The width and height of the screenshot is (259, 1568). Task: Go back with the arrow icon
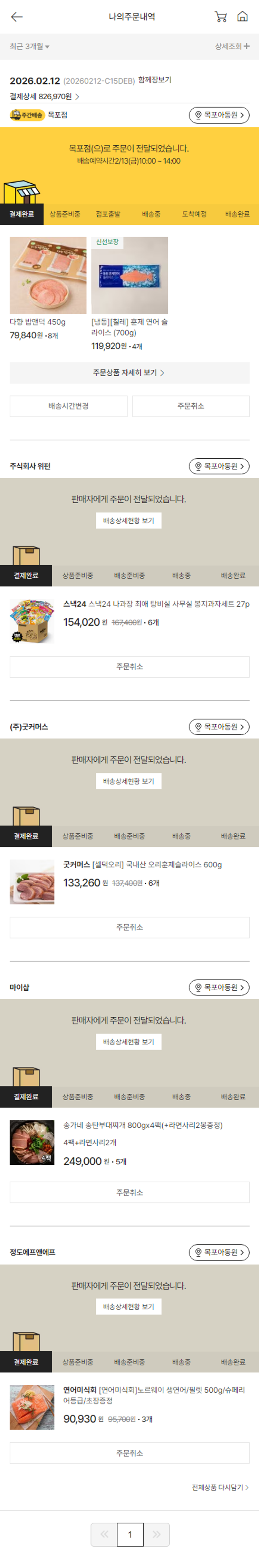(17, 17)
